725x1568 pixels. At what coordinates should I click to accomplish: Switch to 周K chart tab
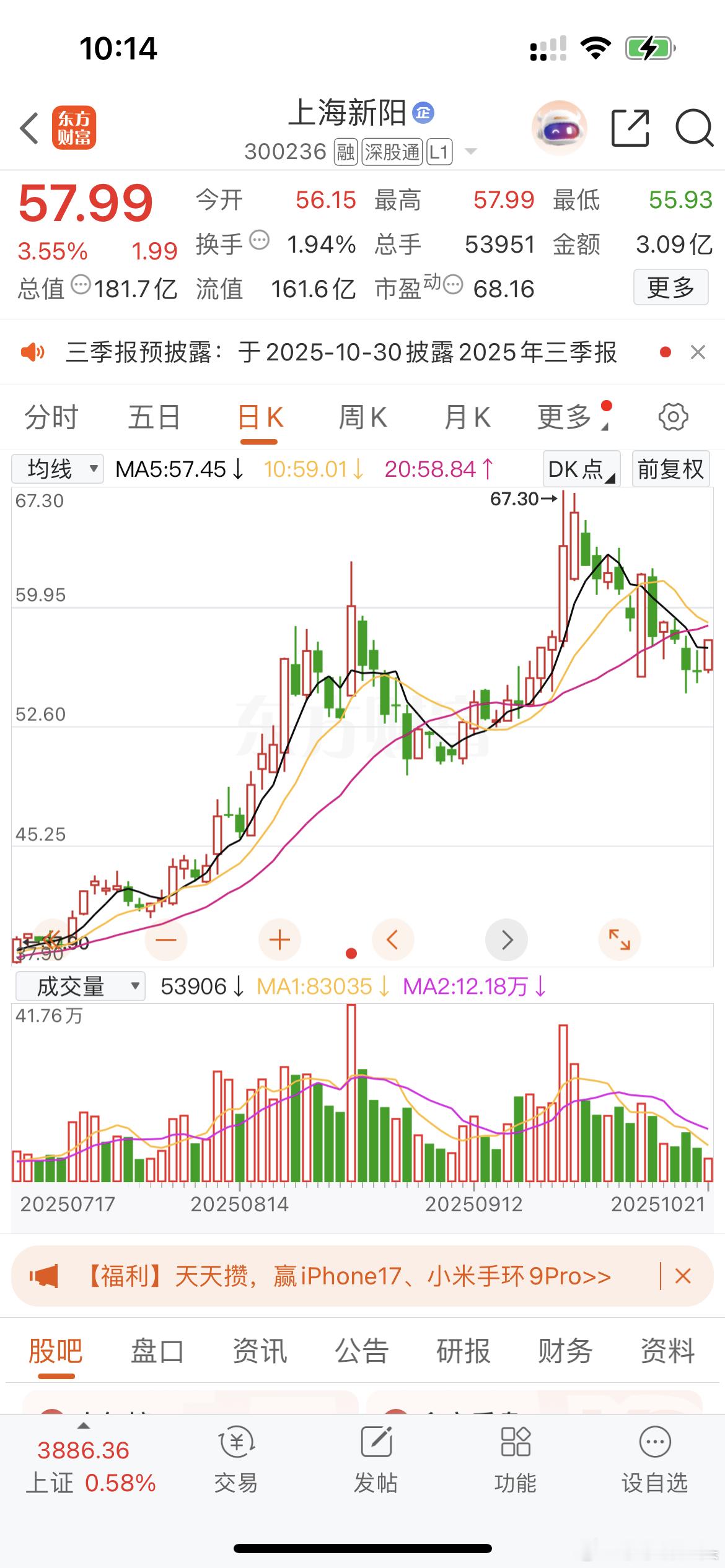pos(362,417)
